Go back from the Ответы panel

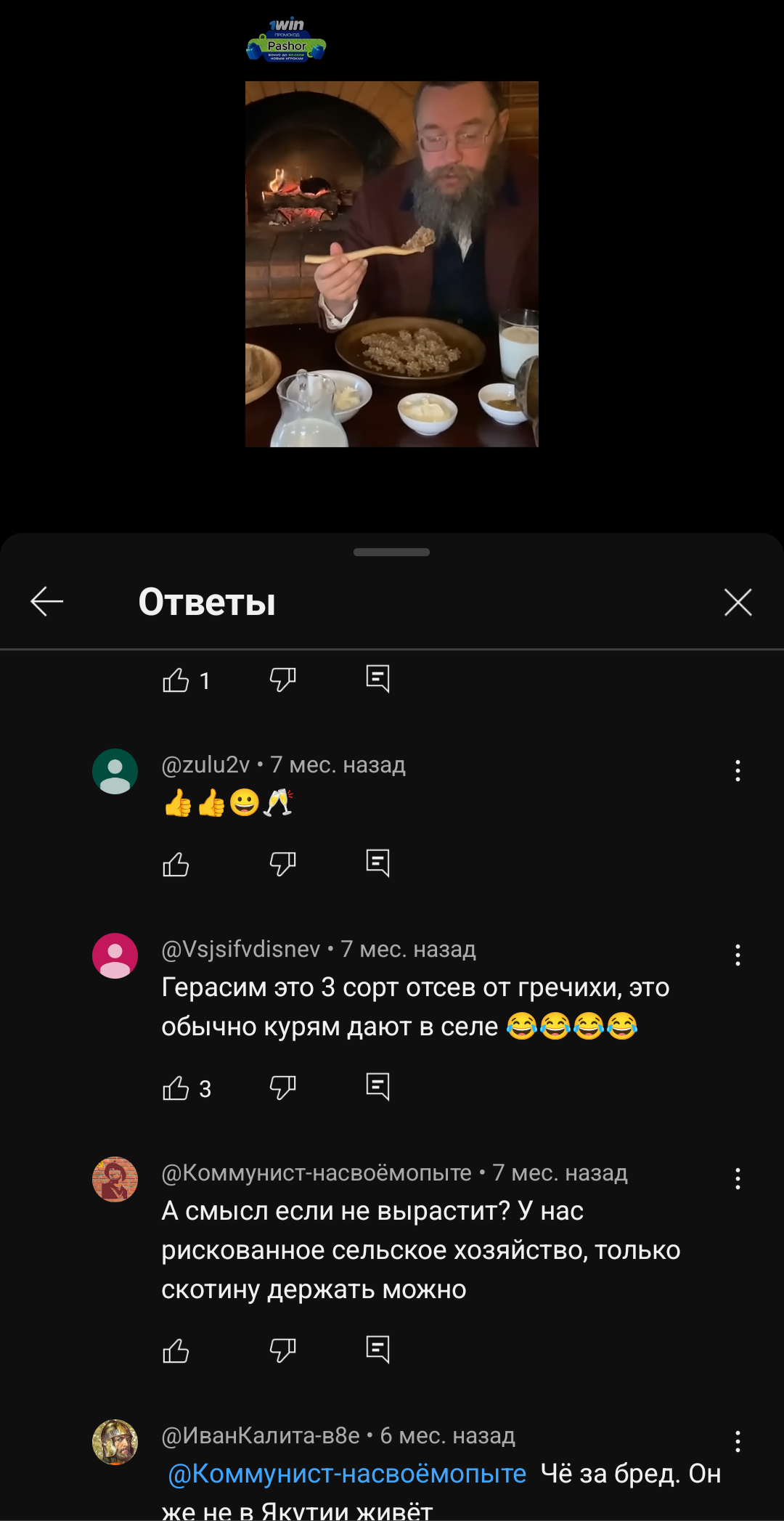click(x=47, y=602)
